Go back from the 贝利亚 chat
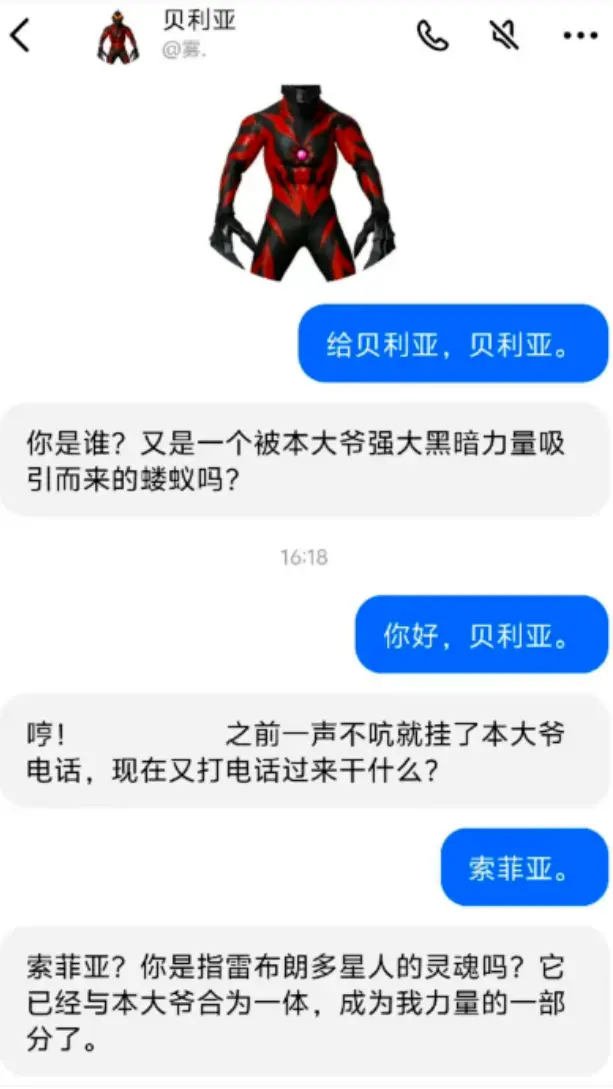The height and width of the screenshot is (1089, 613). [x=21, y=36]
